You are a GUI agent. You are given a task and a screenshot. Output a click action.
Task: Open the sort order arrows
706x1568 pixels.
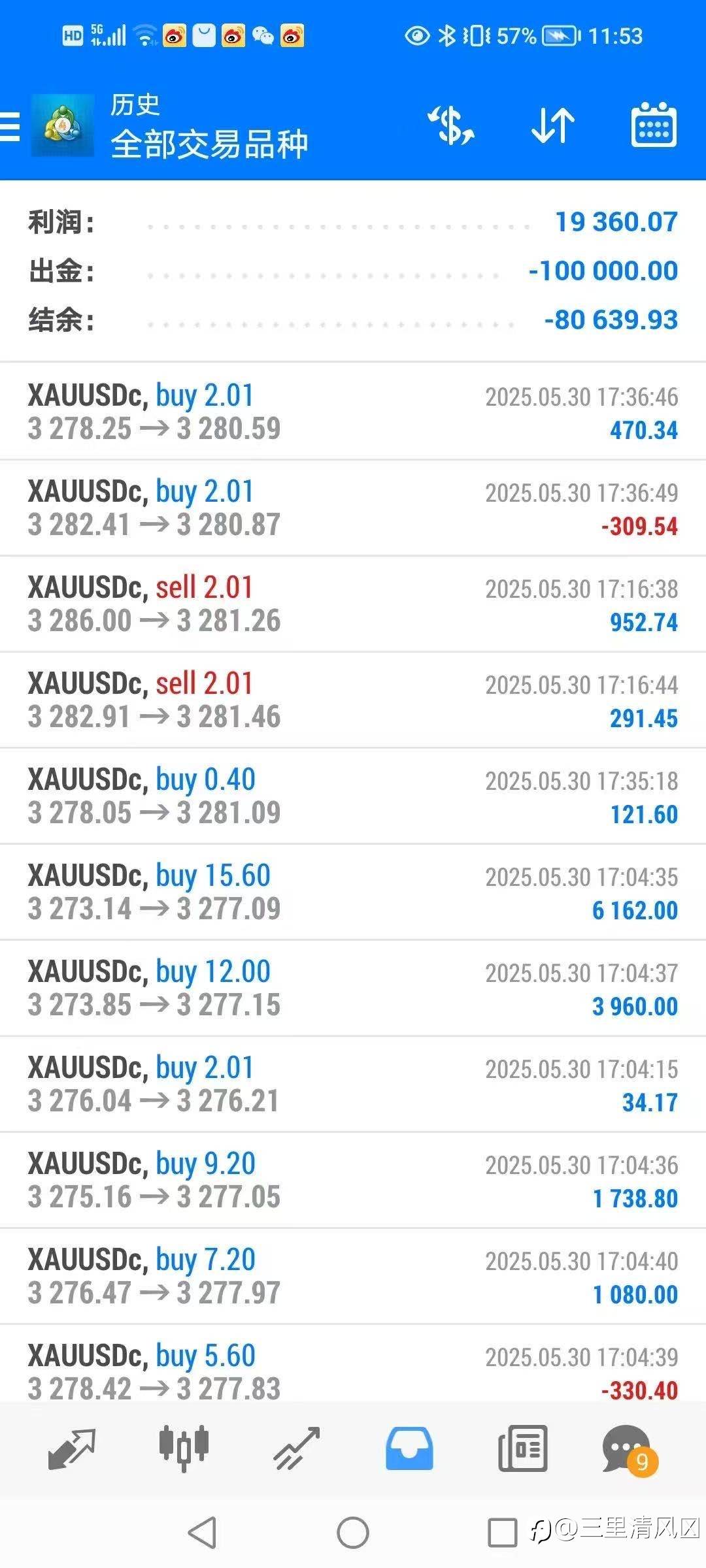553,125
